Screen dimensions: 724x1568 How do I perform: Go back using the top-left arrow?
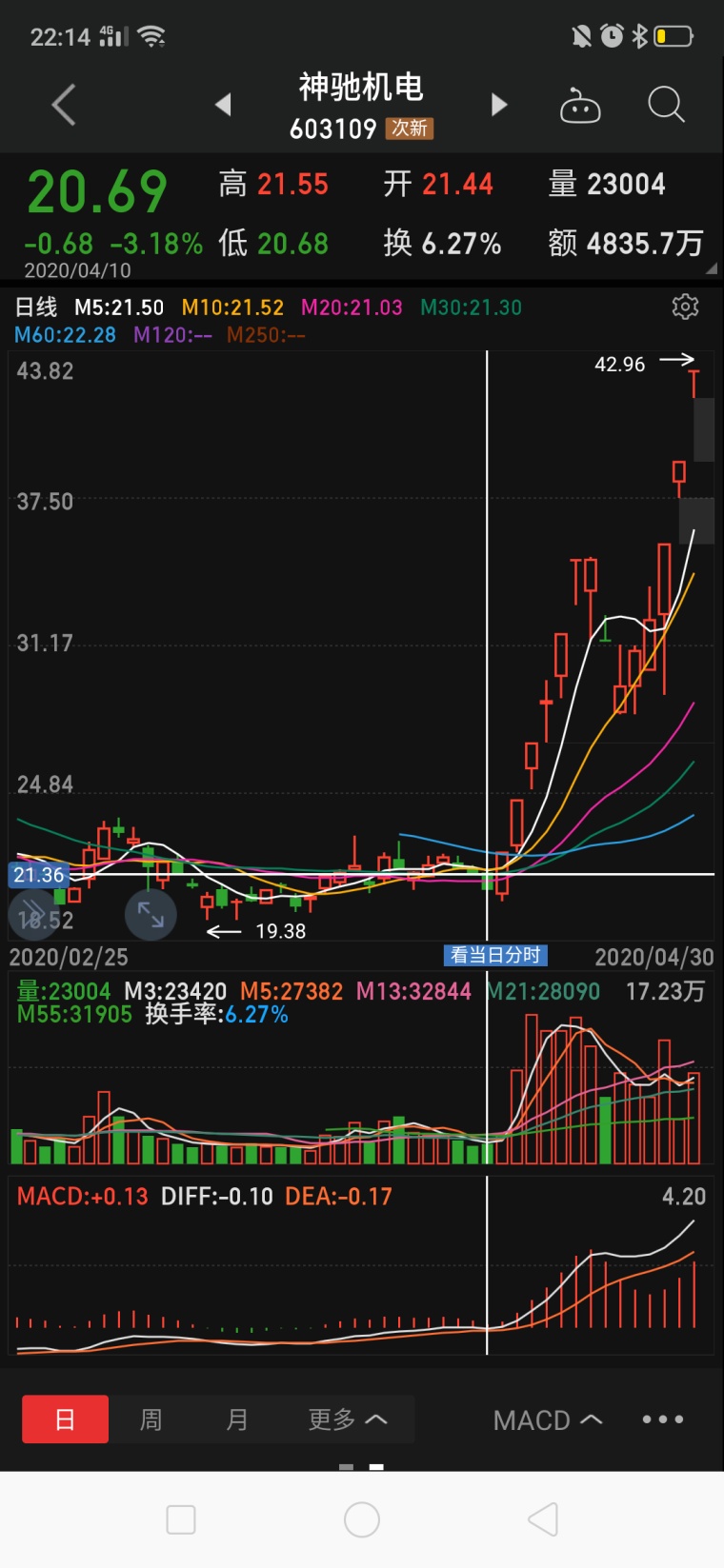(64, 105)
